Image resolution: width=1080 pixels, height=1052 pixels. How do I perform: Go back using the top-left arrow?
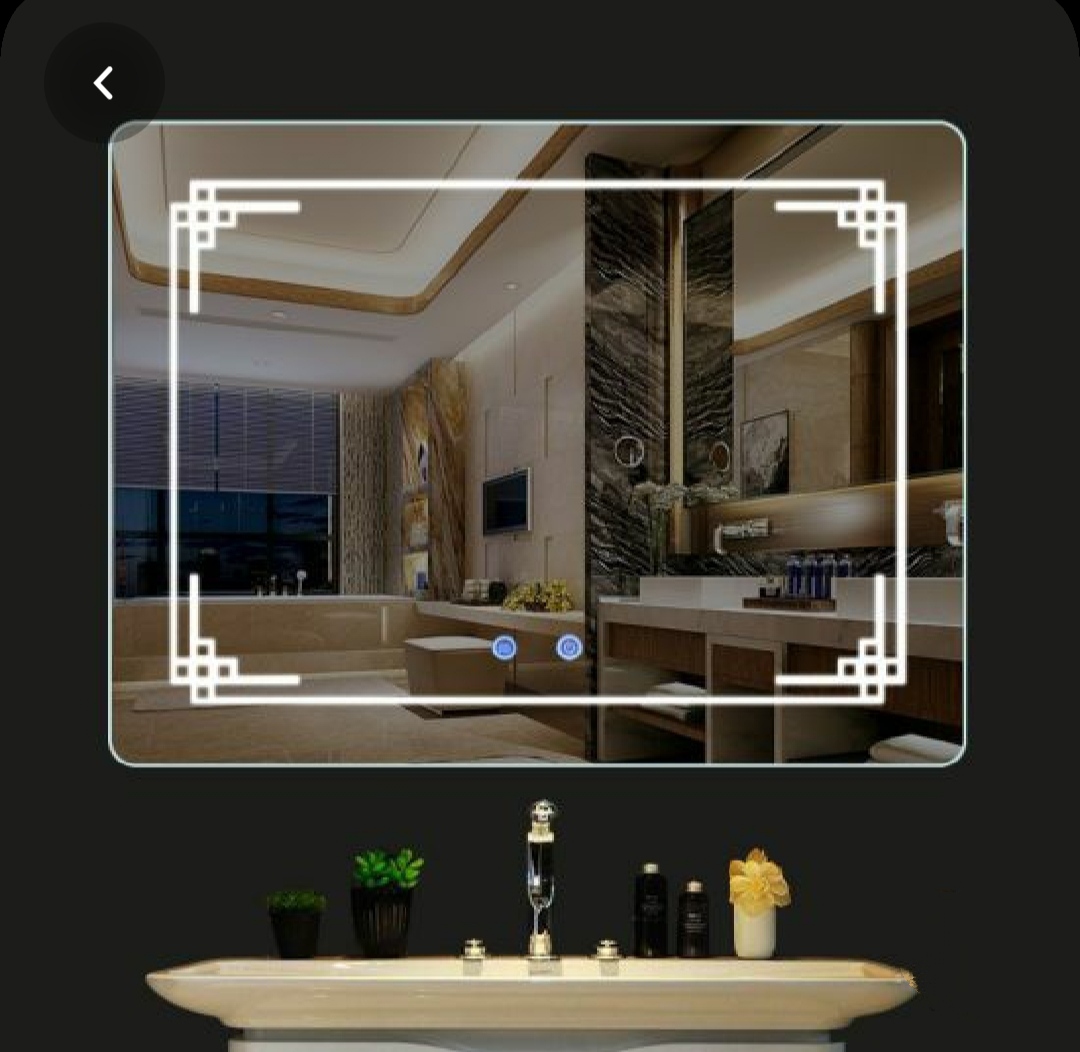coord(103,83)
